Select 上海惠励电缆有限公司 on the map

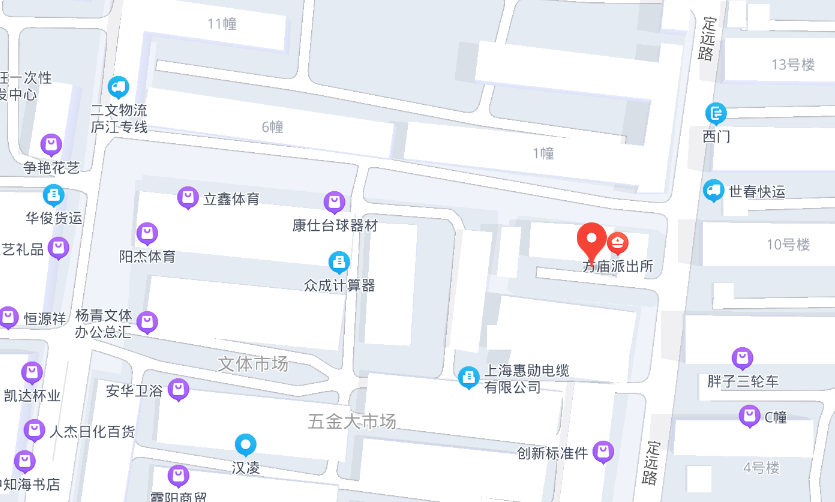468,377
